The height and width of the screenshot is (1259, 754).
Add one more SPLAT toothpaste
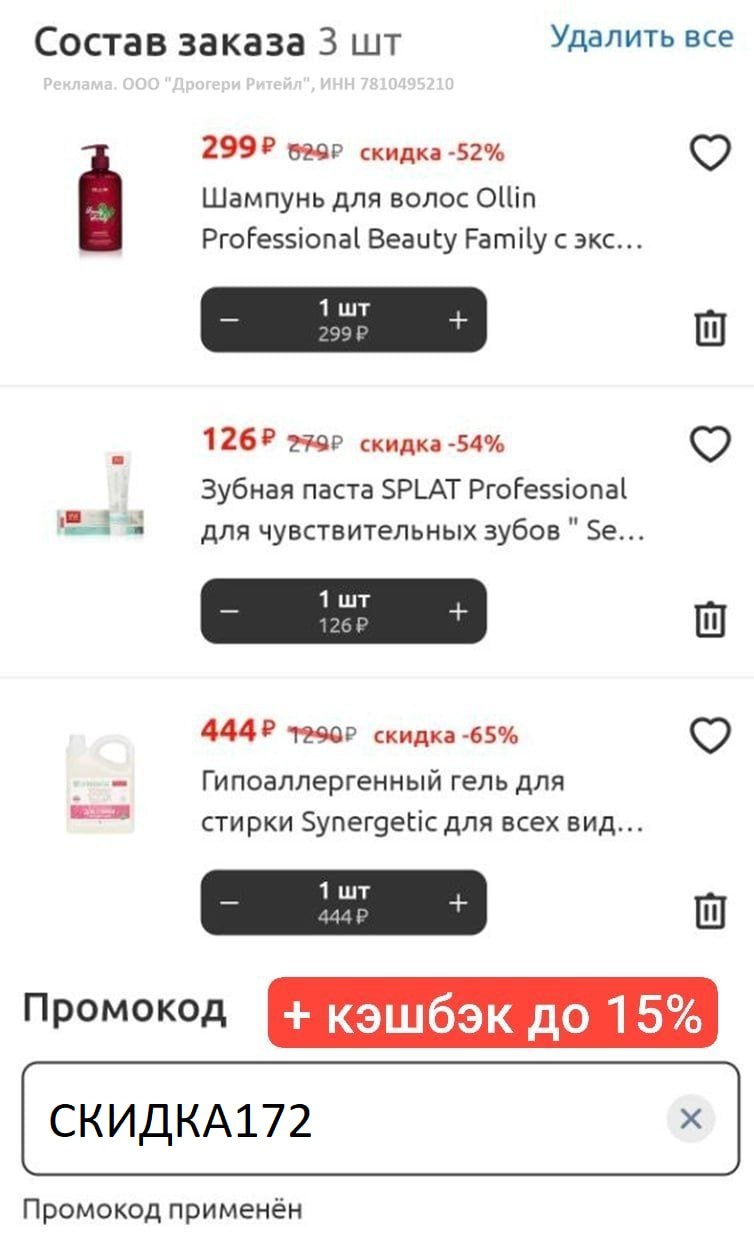pyautogui.click(x=458, y=611)
